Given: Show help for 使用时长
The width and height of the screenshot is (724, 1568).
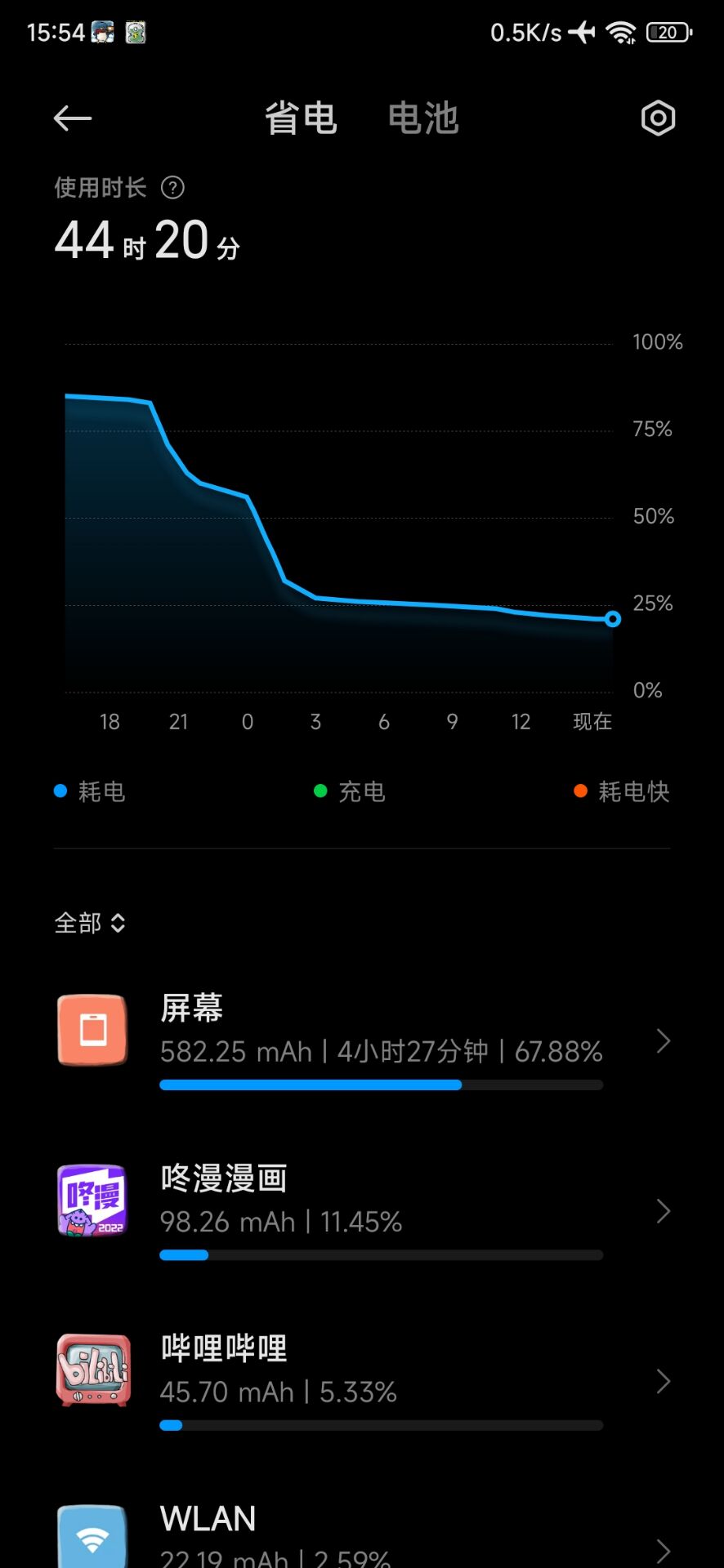Looking at the screenshot, I should tap(172, 188).
